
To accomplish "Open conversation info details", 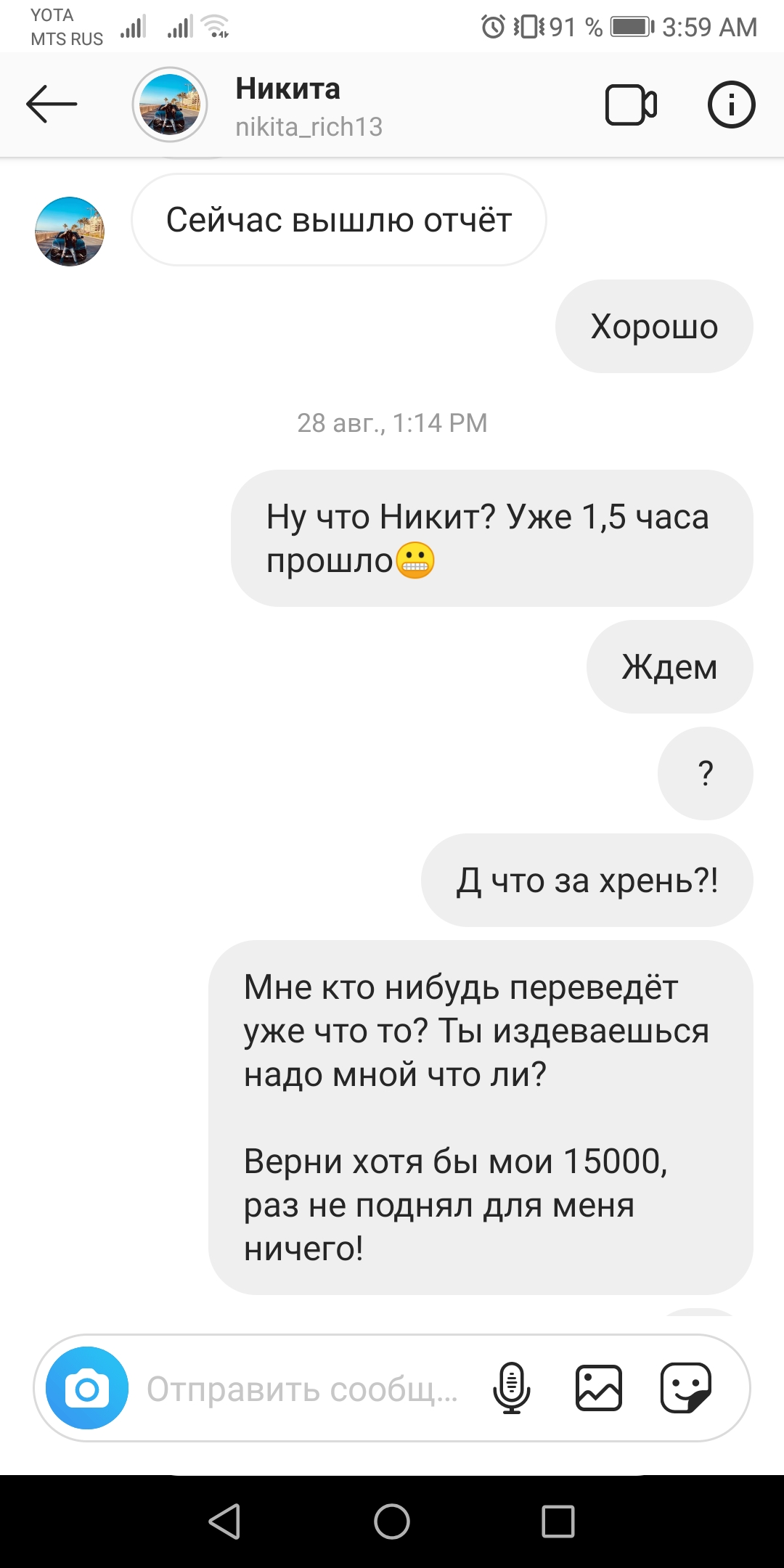I will point(731,105).
